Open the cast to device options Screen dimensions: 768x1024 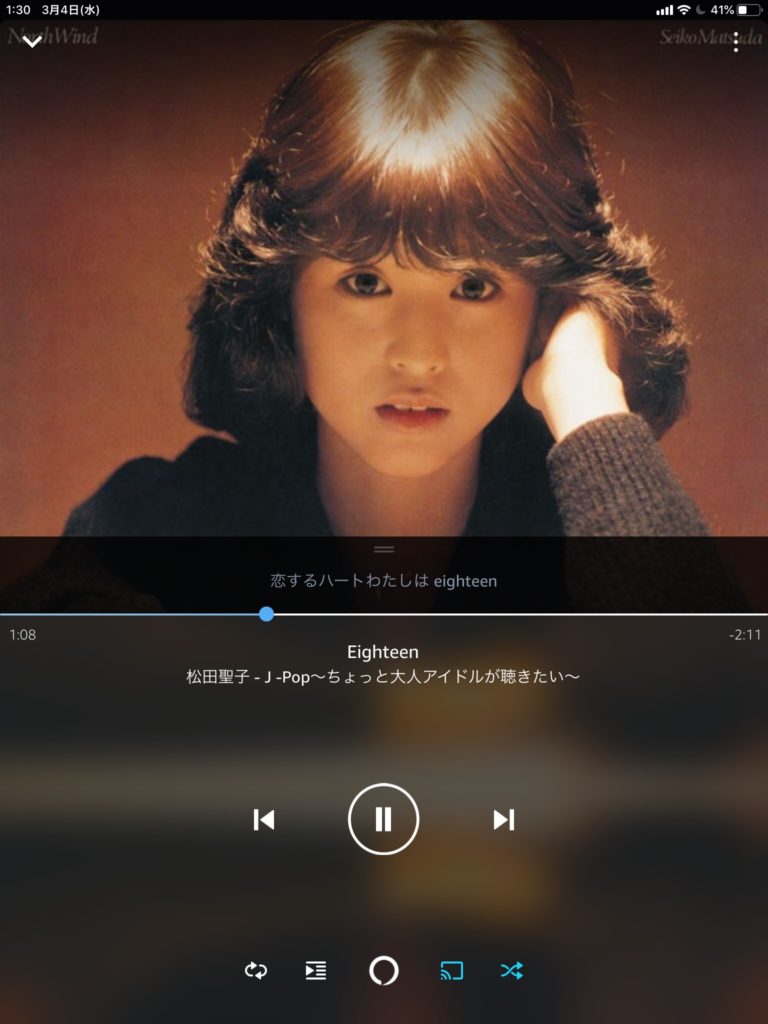tap(452, 970)
